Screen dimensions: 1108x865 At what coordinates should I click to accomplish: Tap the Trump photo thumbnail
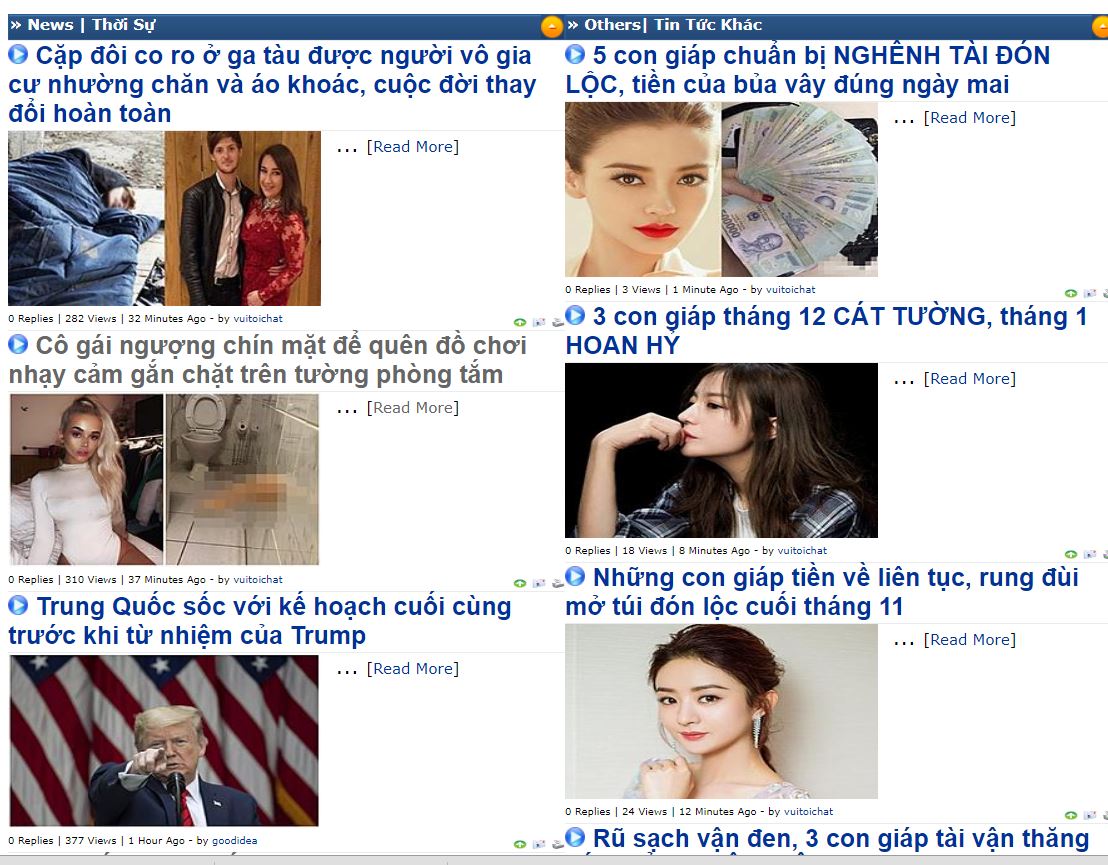164,741
